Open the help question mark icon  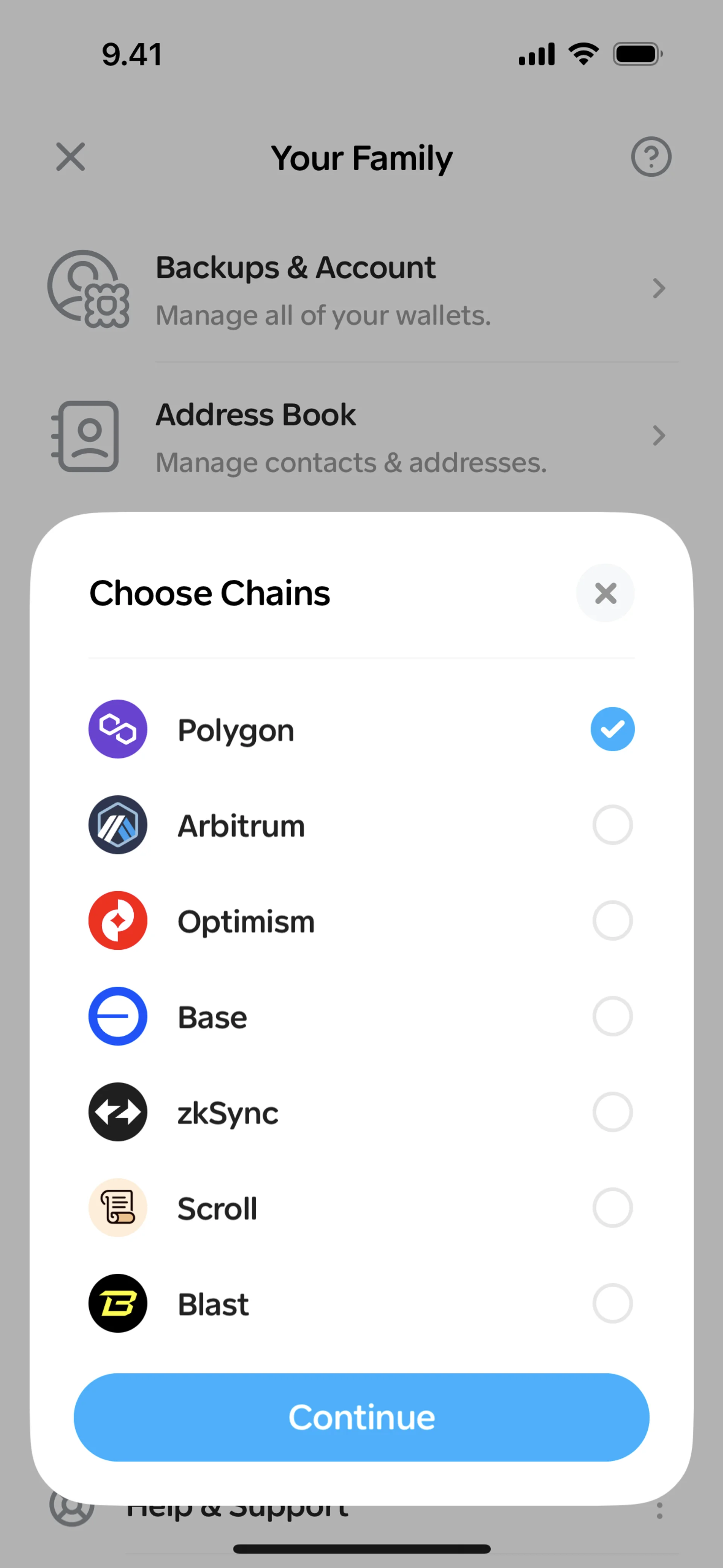(x=651, y=157)
